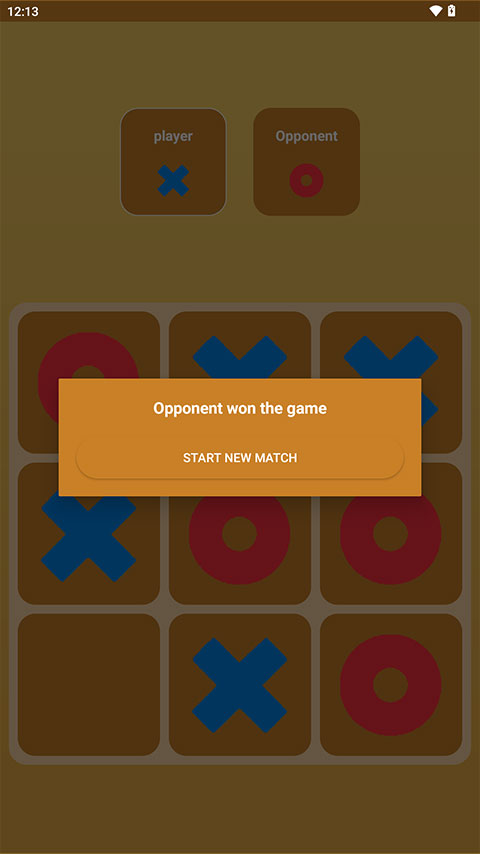The height and width of the screenshot is (854, 480).
Task: Start a new match
Action: [240, 458]
